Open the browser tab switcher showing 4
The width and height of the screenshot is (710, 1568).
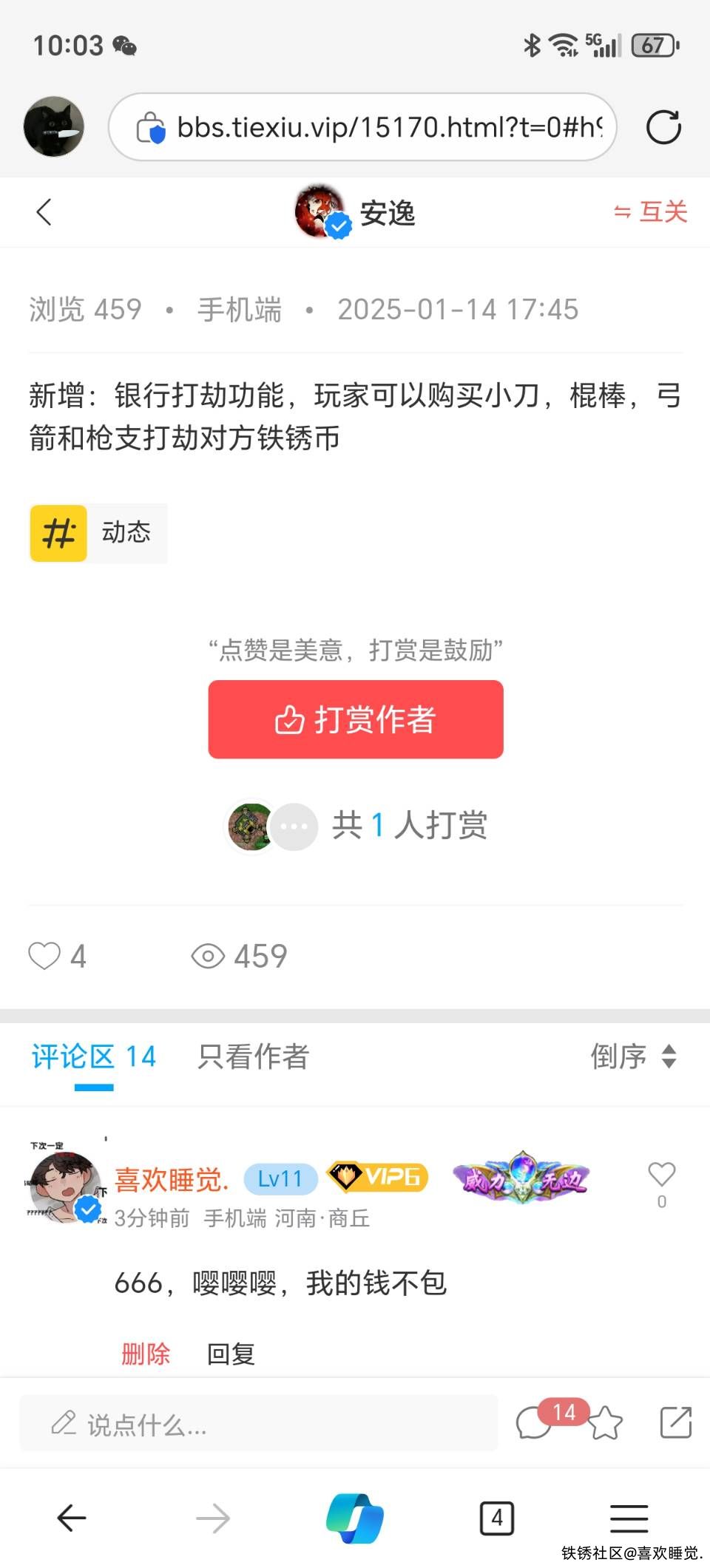[496, 1518]
